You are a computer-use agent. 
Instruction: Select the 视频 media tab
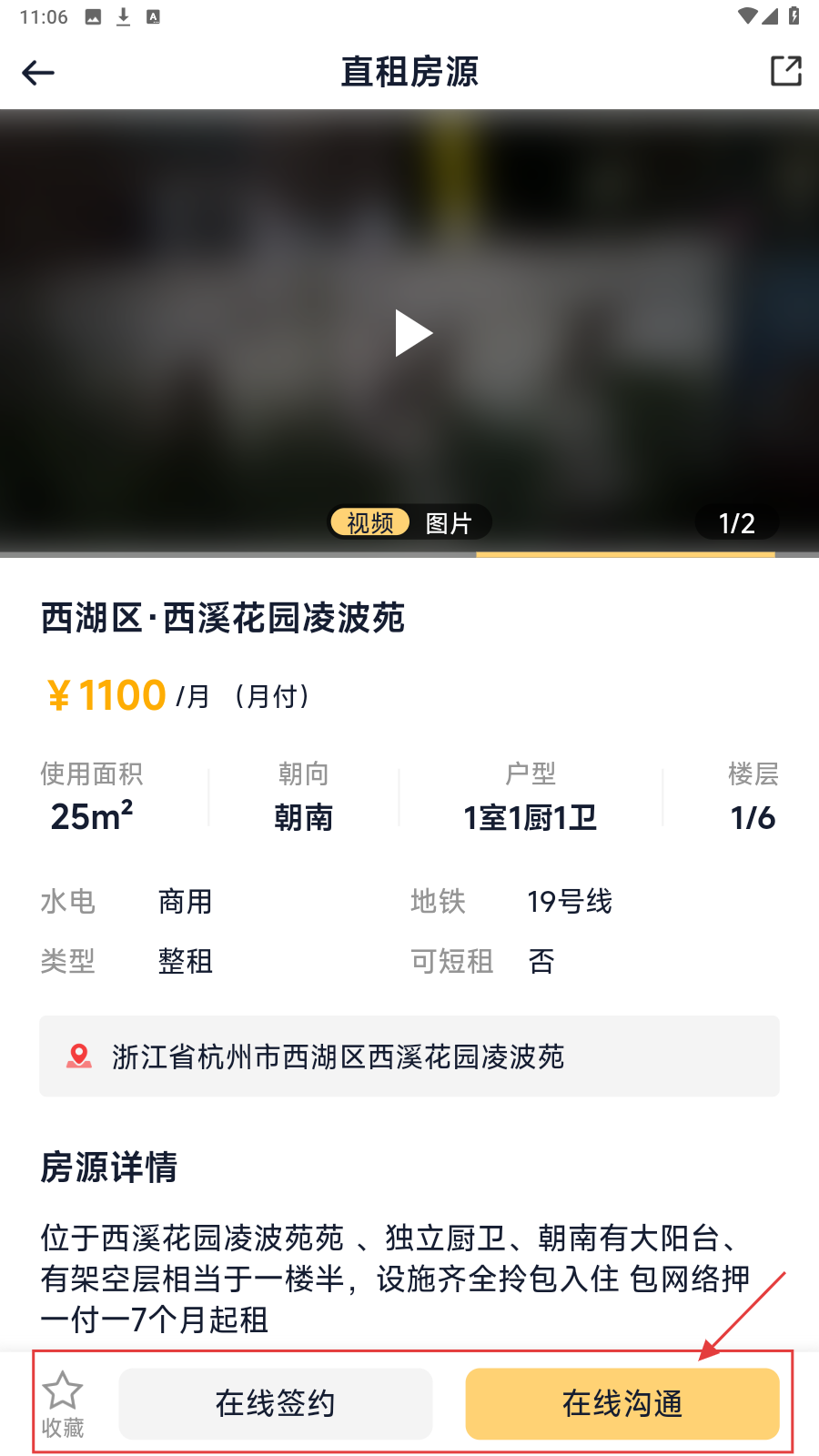coord(370,523)
